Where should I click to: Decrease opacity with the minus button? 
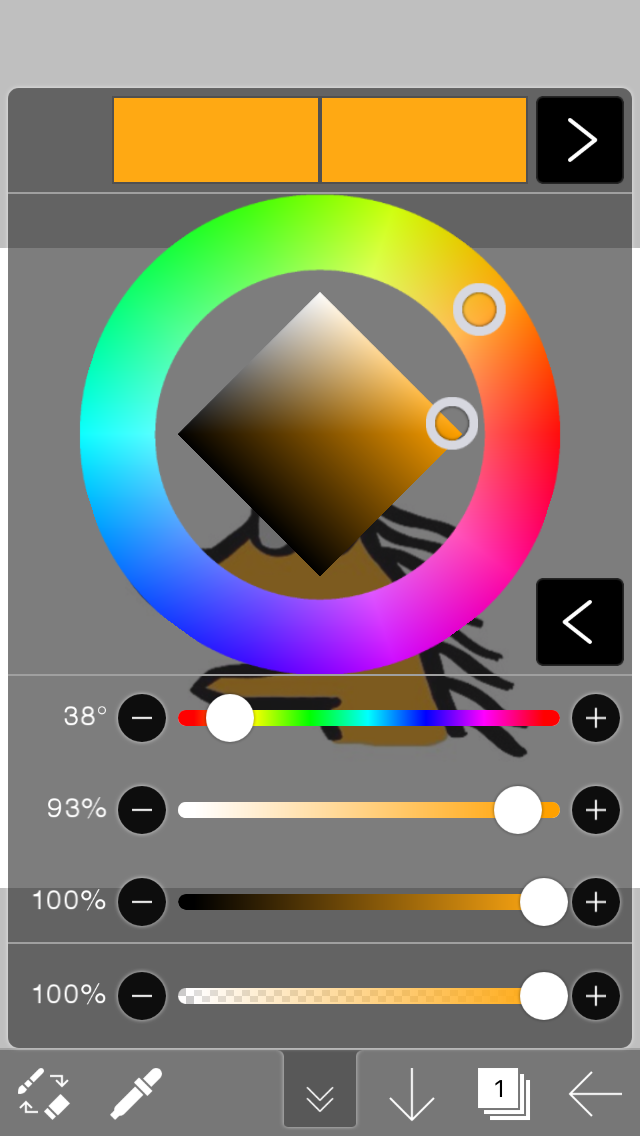[x=142, y=996]
